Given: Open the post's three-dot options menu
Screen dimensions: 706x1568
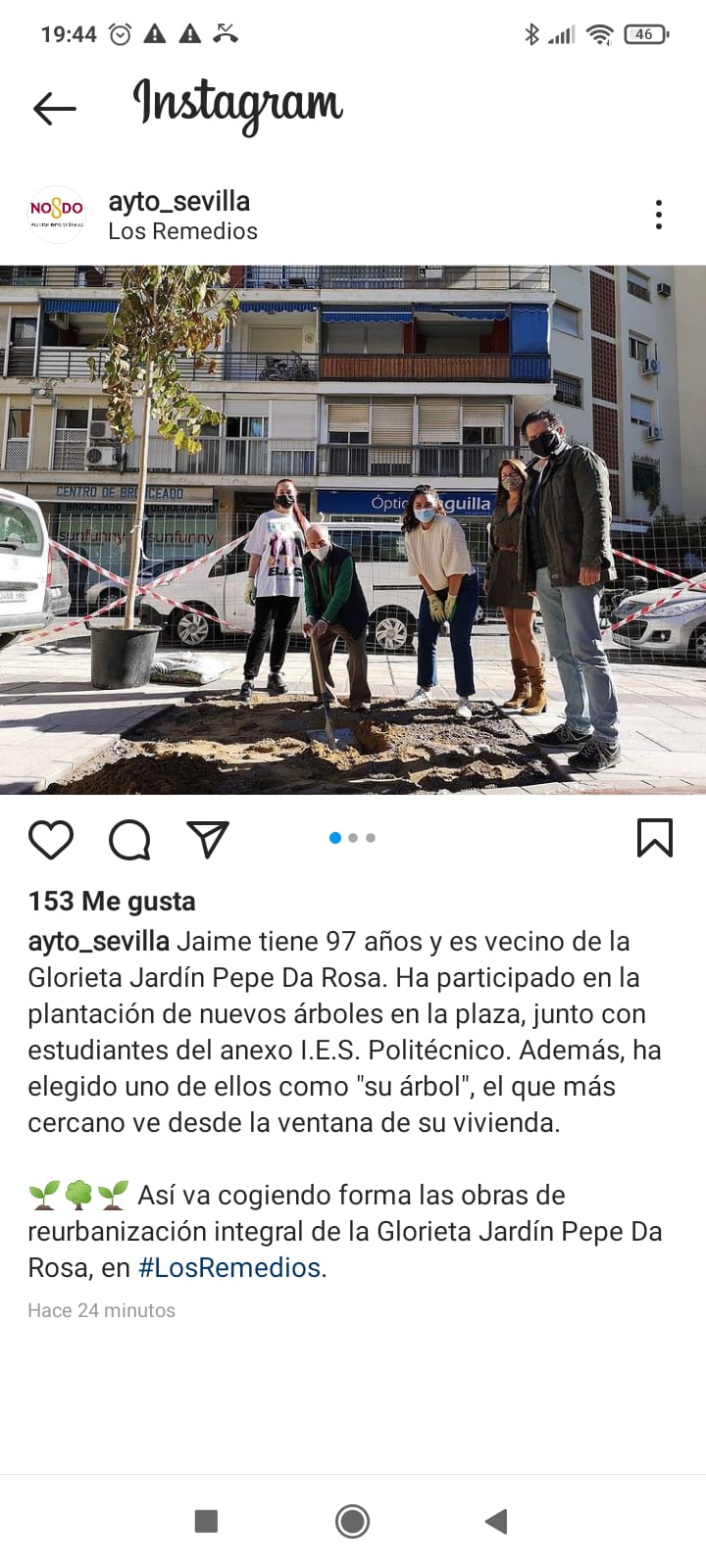Looking at the screenshot, I should 658,215.
